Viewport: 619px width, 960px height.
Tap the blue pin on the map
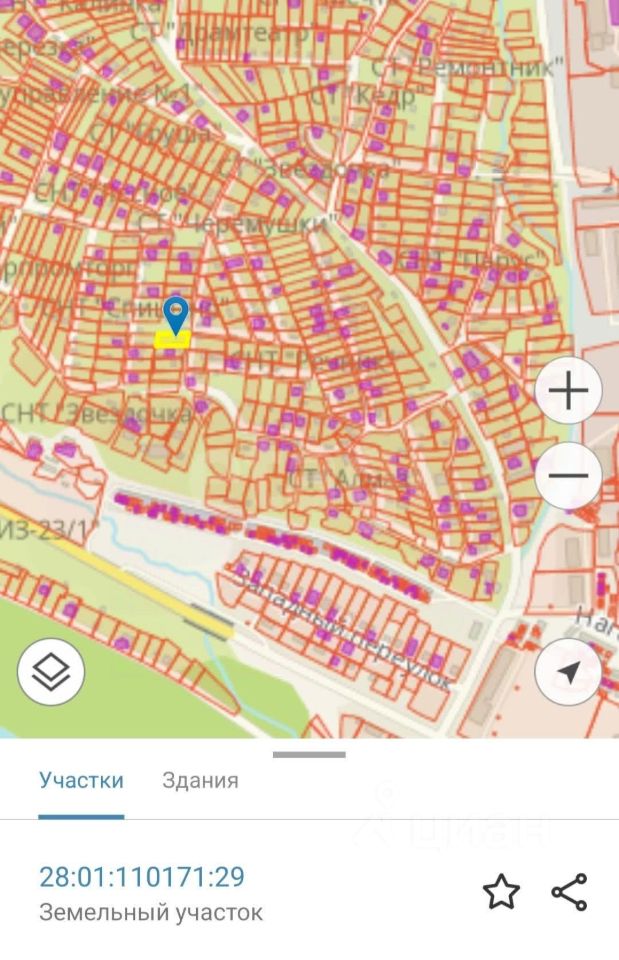click(176, 314)
